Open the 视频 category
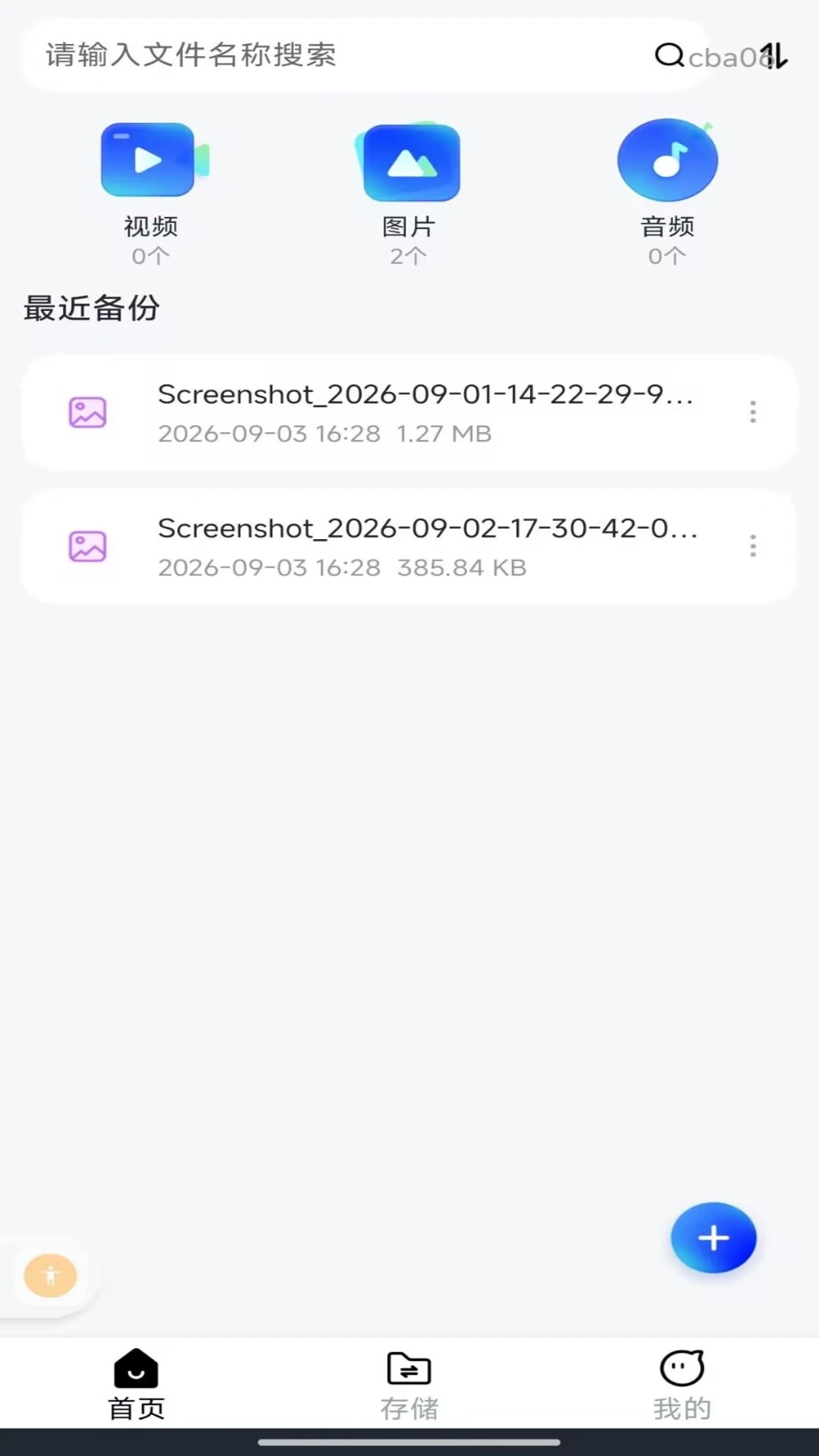Screen dimensions: 819x1456 click(151, 193)
